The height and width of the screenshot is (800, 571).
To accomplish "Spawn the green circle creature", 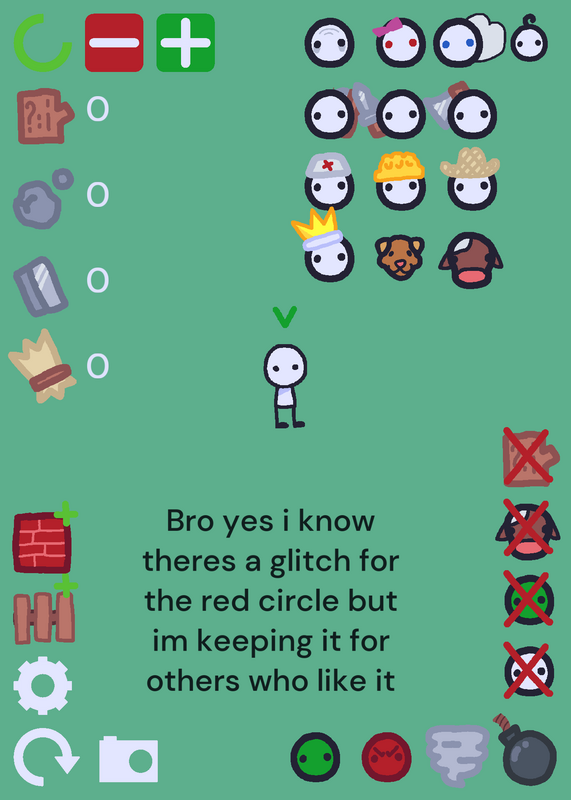I will [315, 757].
